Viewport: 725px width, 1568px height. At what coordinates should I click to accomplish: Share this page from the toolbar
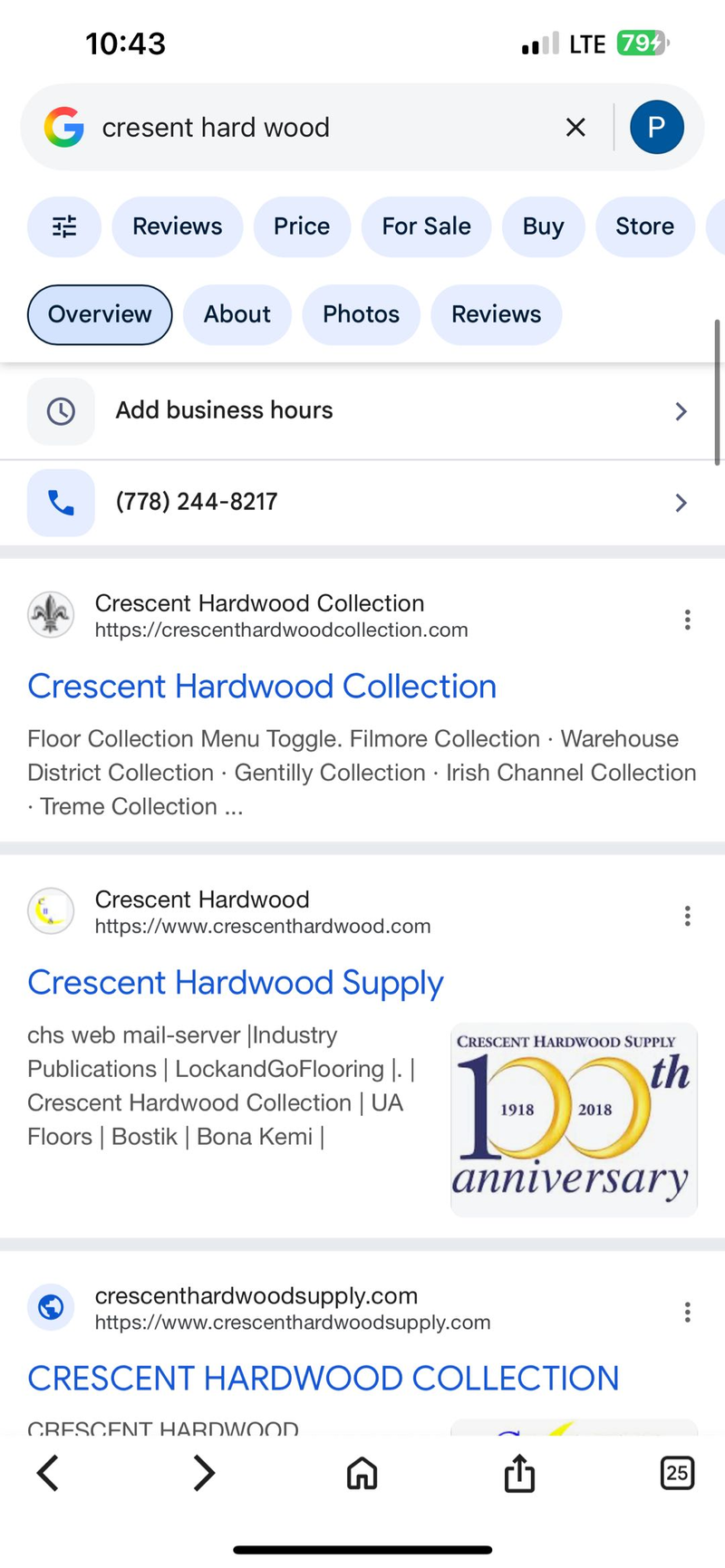pos(519,1473)
